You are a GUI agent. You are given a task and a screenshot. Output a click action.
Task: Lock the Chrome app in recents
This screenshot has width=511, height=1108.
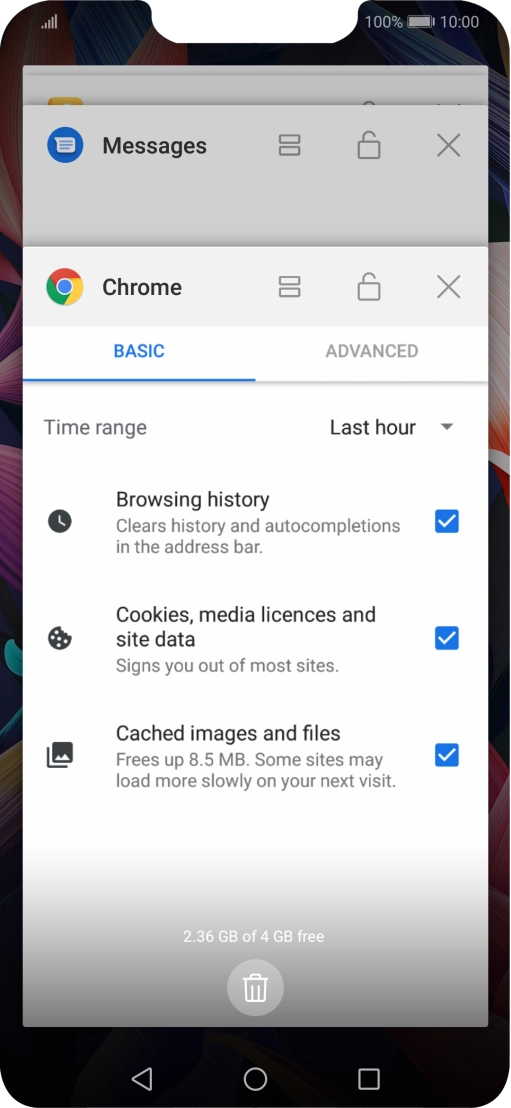(x=368, y=287)
